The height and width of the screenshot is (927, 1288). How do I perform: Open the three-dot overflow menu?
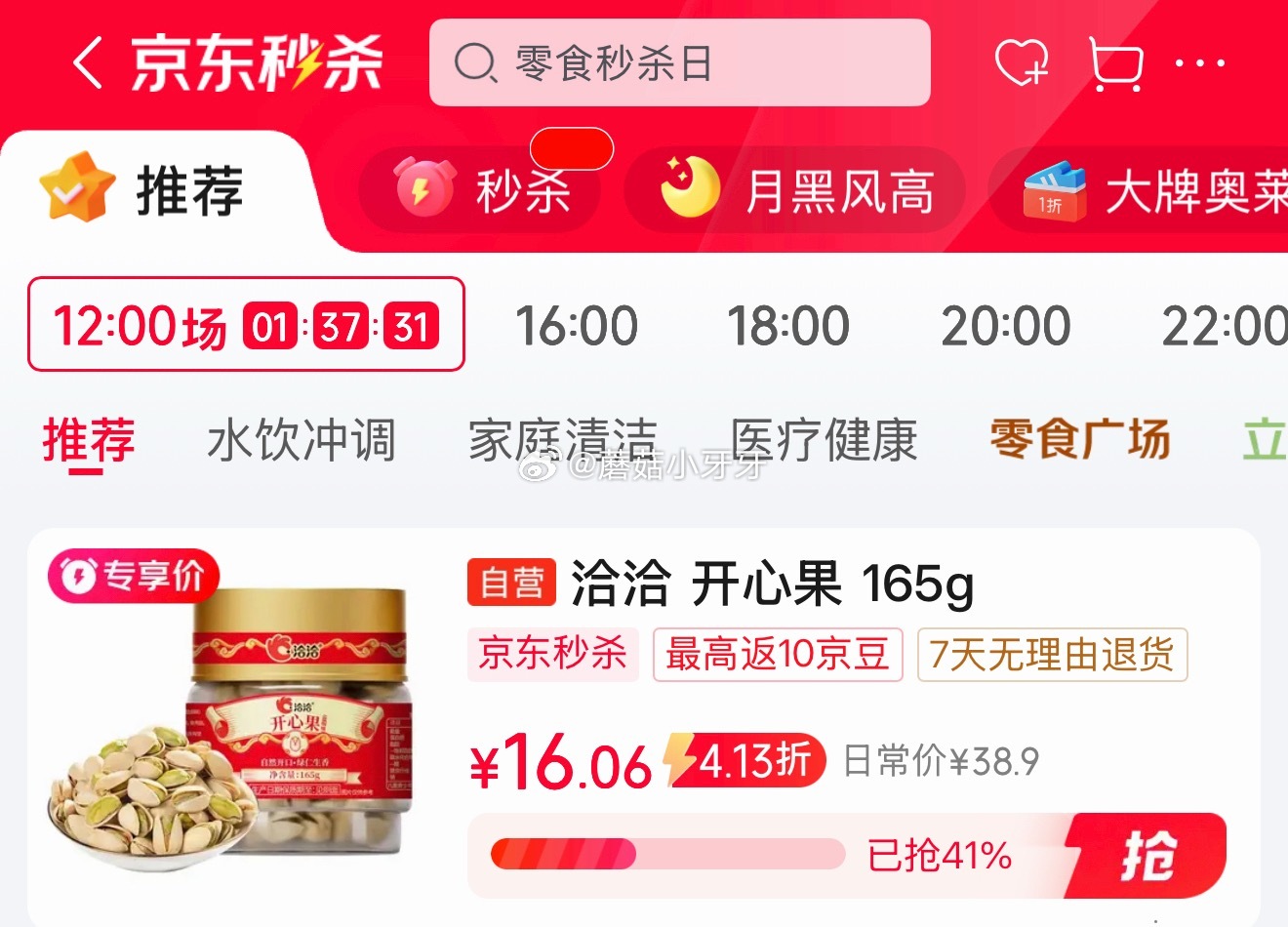click(1200, 64)
